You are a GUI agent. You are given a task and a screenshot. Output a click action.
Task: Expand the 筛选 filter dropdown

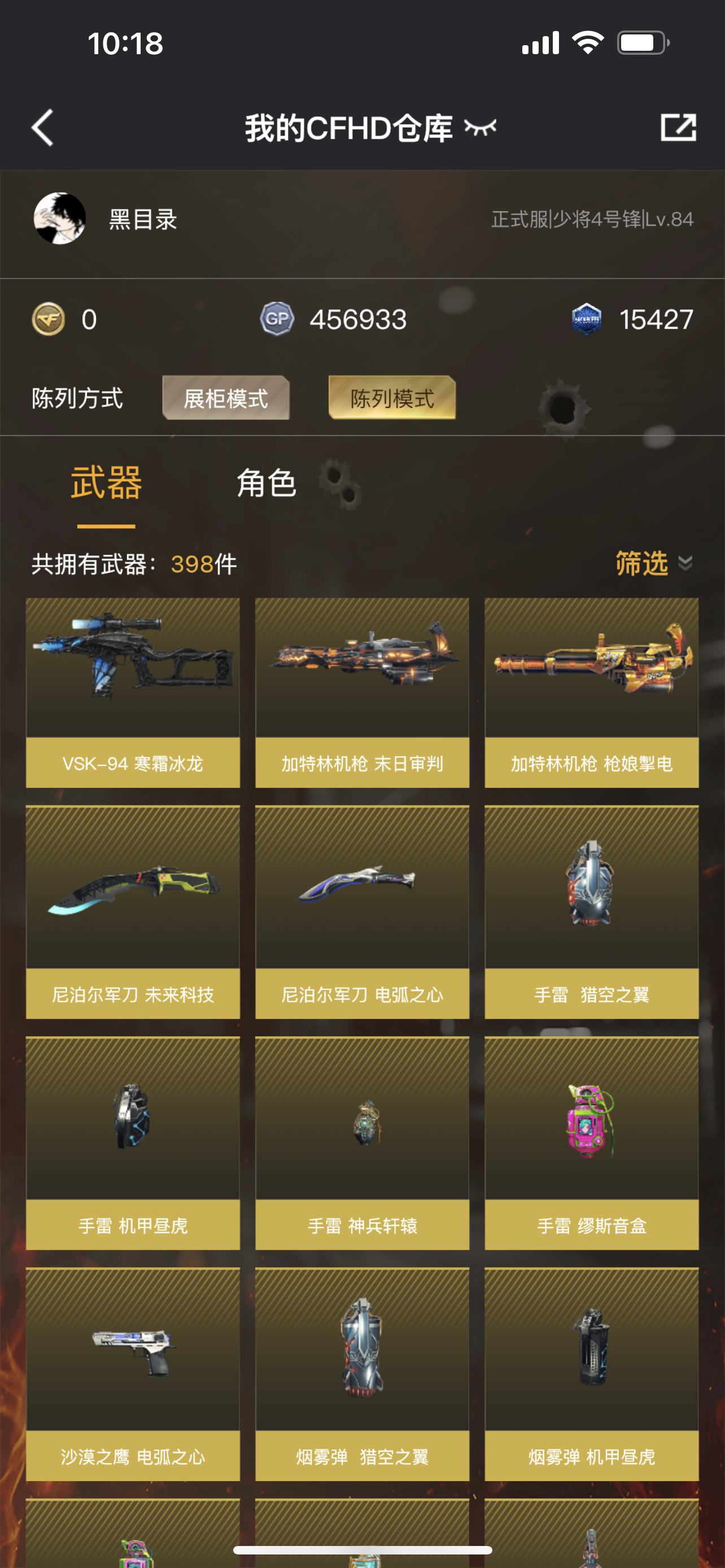[653, 563]
